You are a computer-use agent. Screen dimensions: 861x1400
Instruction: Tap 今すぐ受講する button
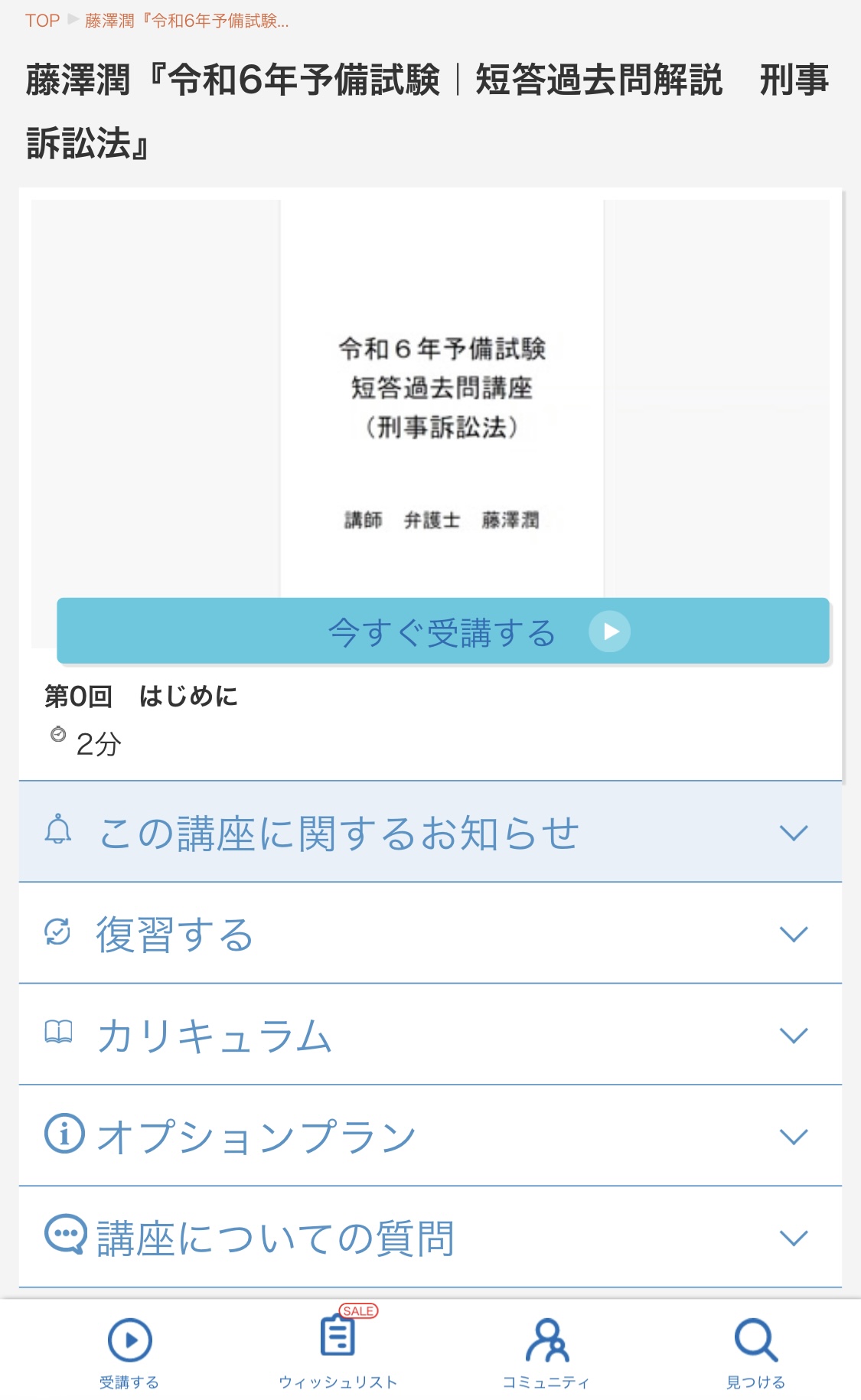tap(443, 631)
